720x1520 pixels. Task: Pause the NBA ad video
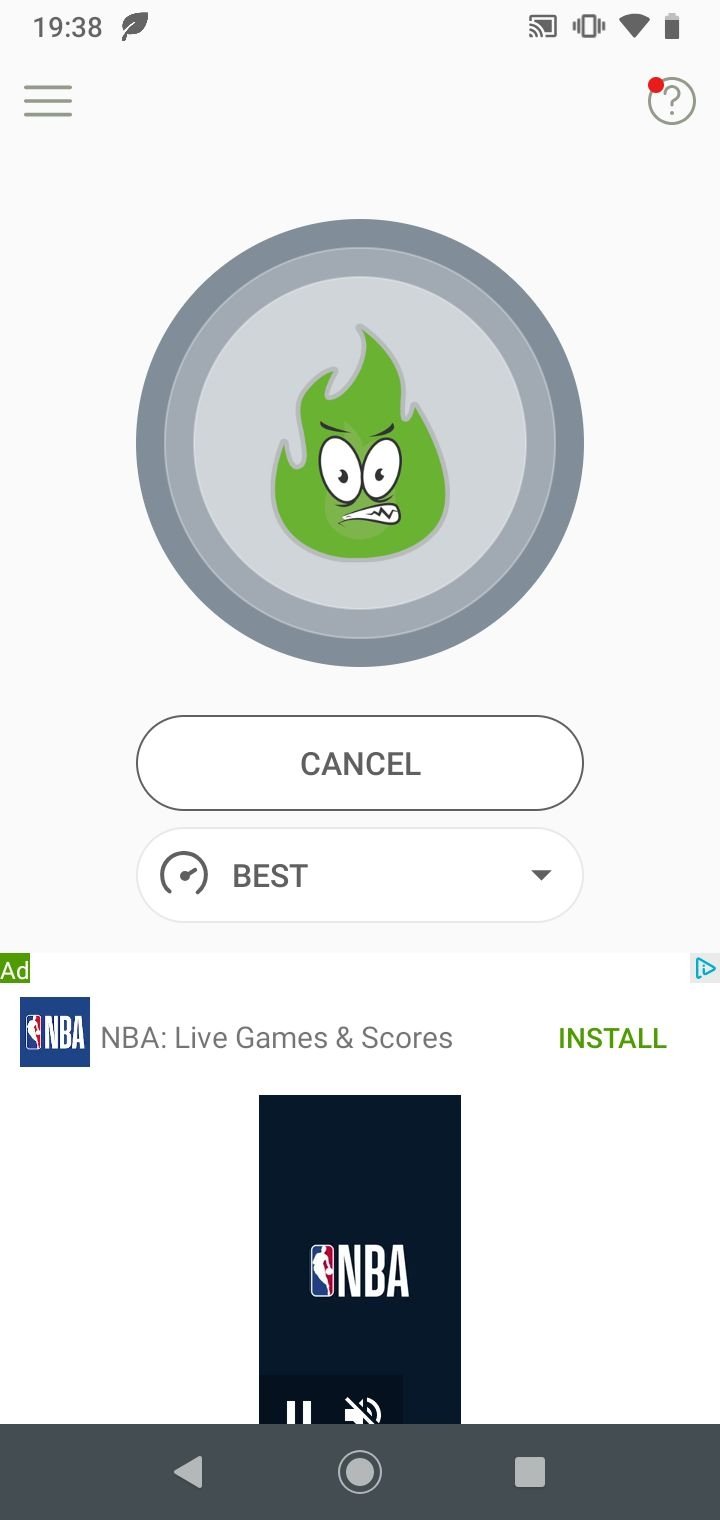[x=298, y=1410]
